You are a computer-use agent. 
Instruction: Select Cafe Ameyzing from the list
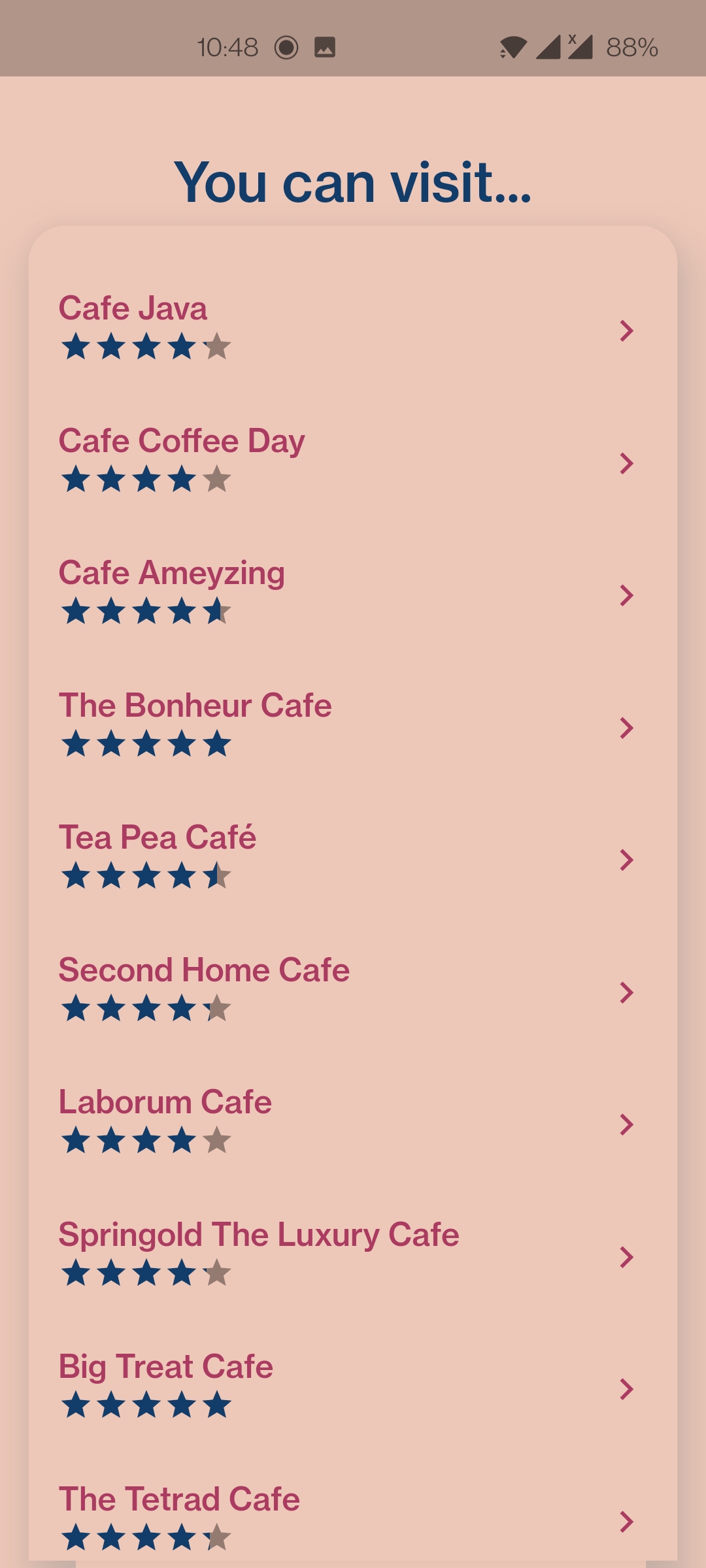point(353,593)
